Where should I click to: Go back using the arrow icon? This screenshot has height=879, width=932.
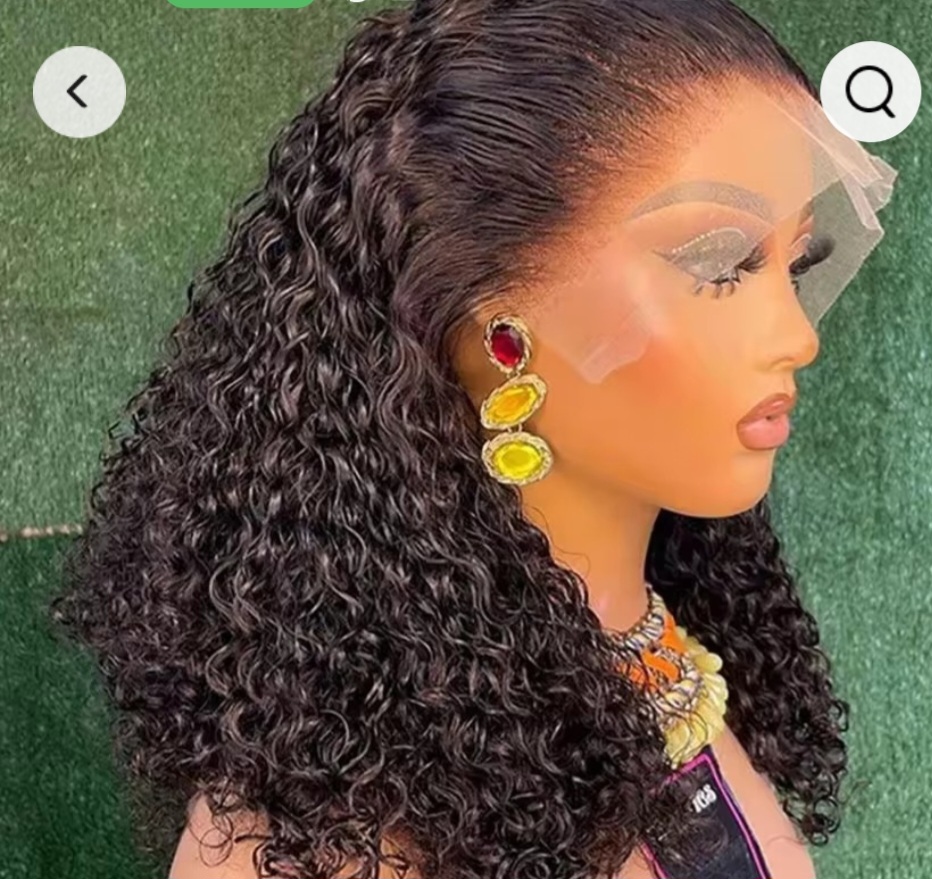pyautogui.click(x=79, y=92)
